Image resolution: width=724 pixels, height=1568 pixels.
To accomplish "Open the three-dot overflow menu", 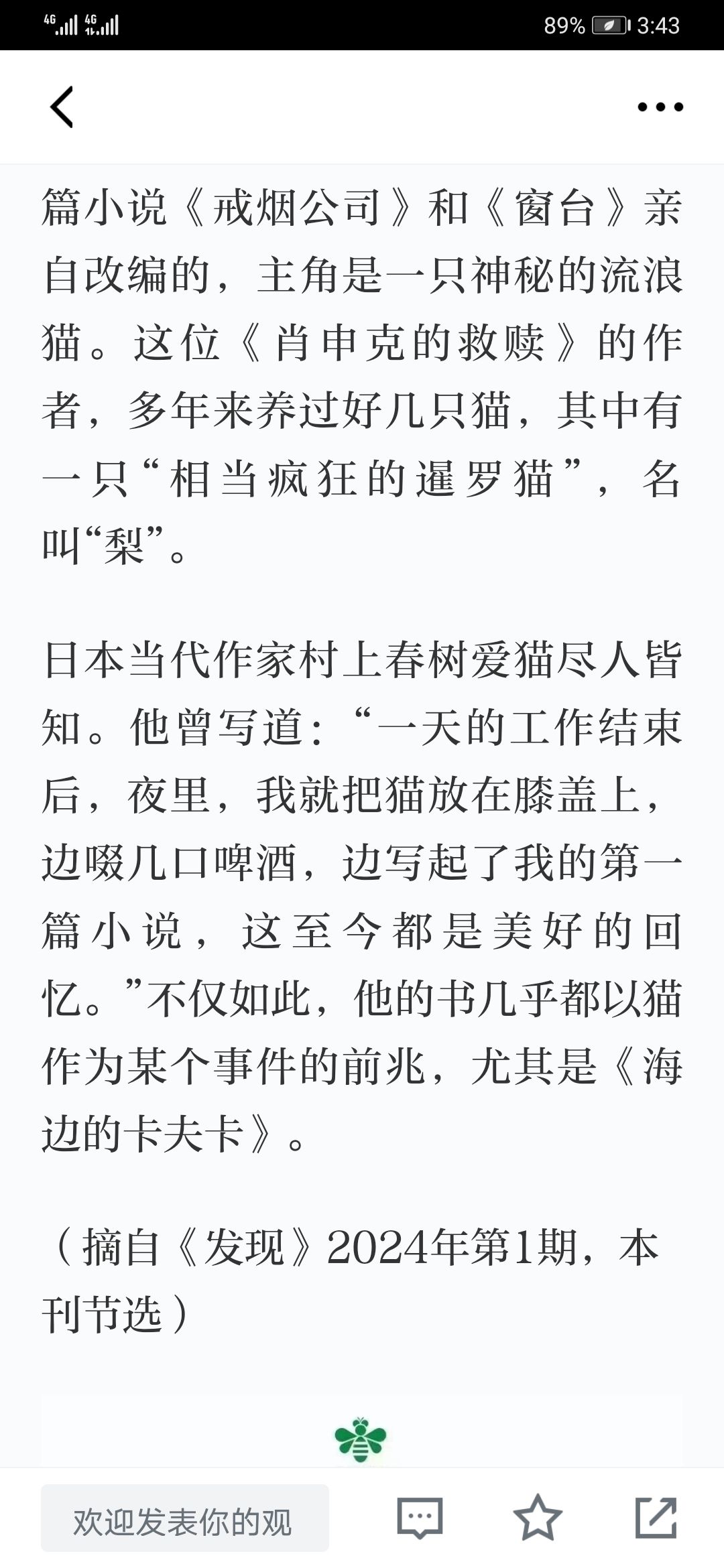I will (660, 107).
